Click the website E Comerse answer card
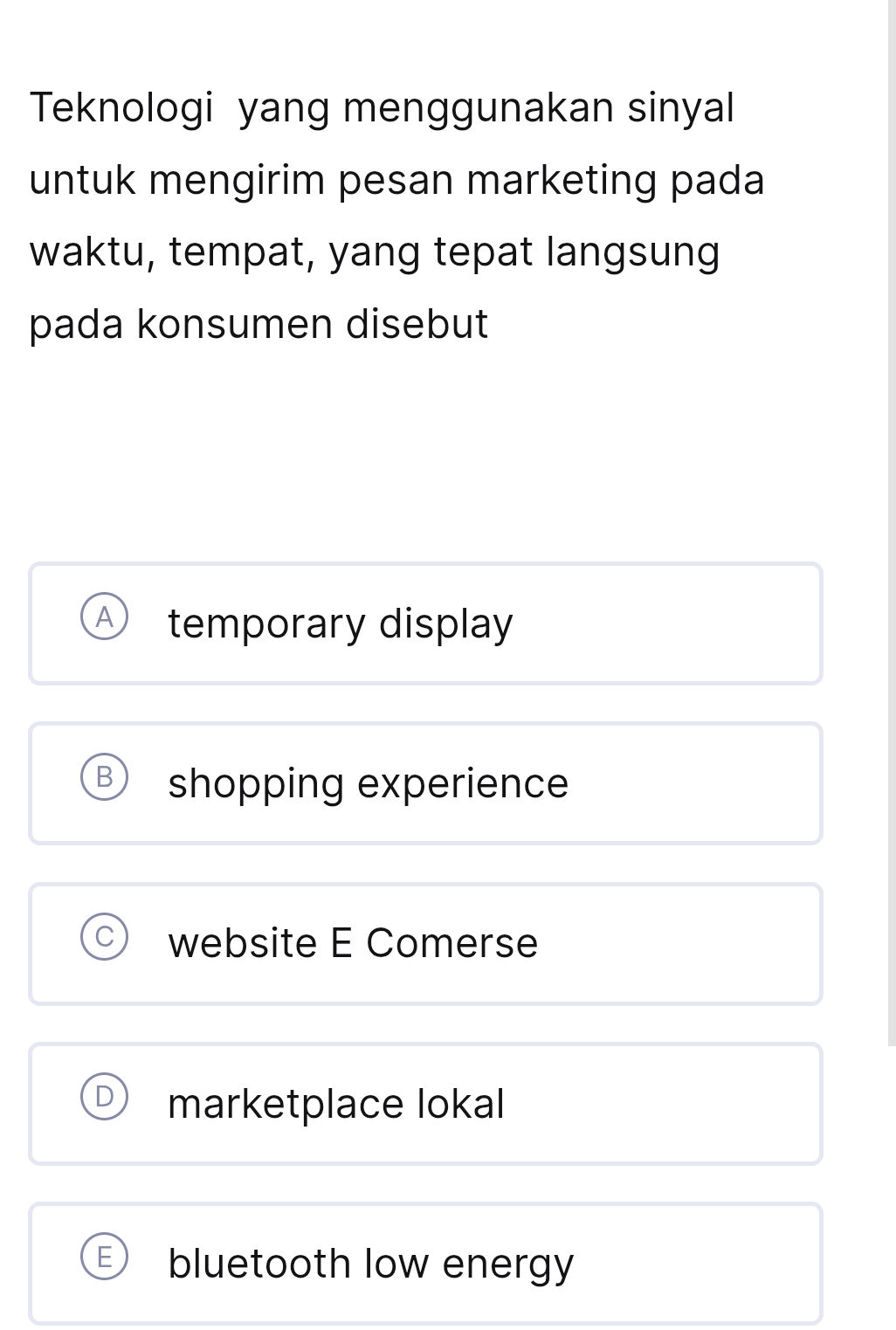Screen dimensions: 896x1330 pos(426,943)
